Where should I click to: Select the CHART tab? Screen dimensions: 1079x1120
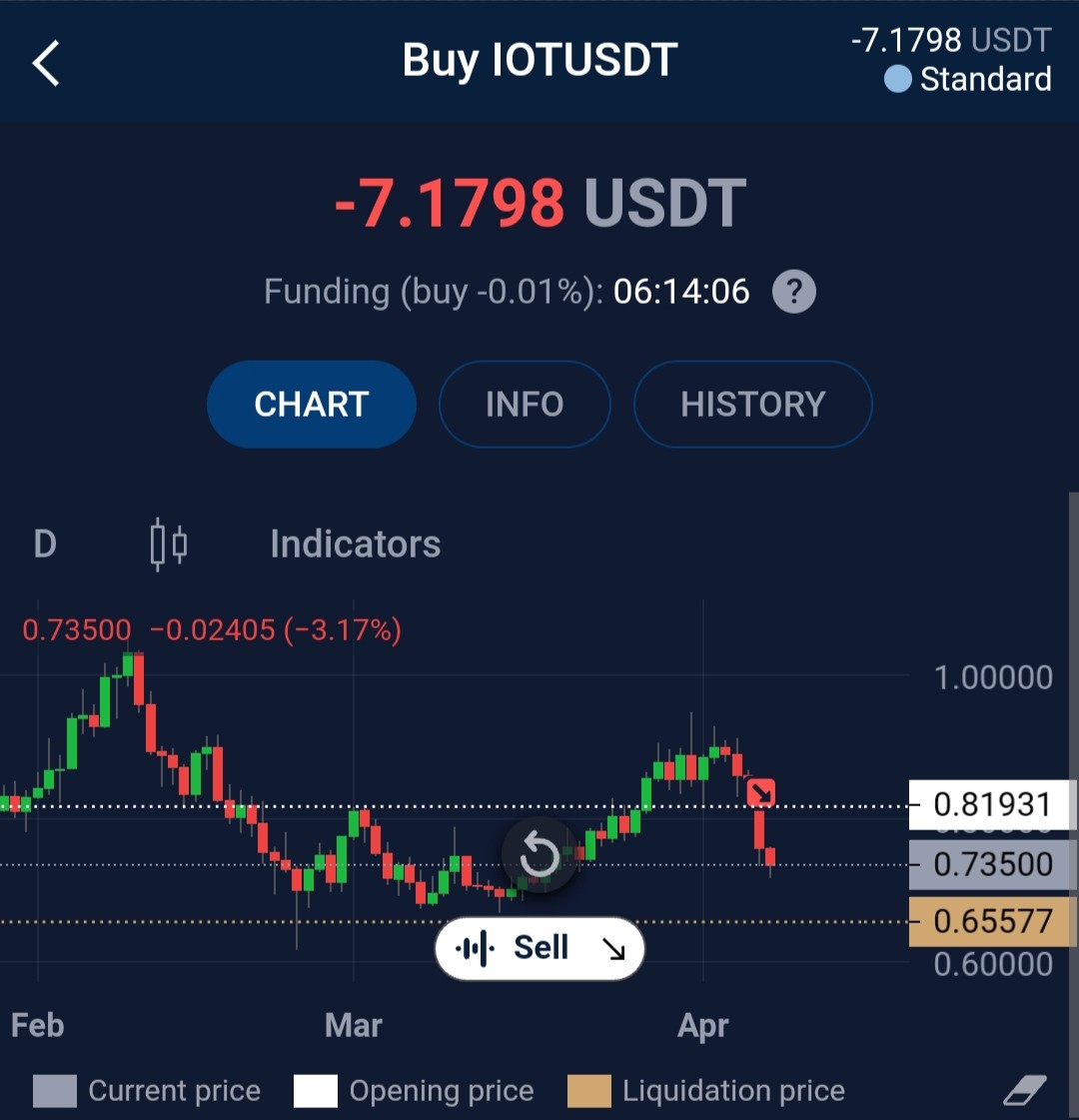click(312, 405)
